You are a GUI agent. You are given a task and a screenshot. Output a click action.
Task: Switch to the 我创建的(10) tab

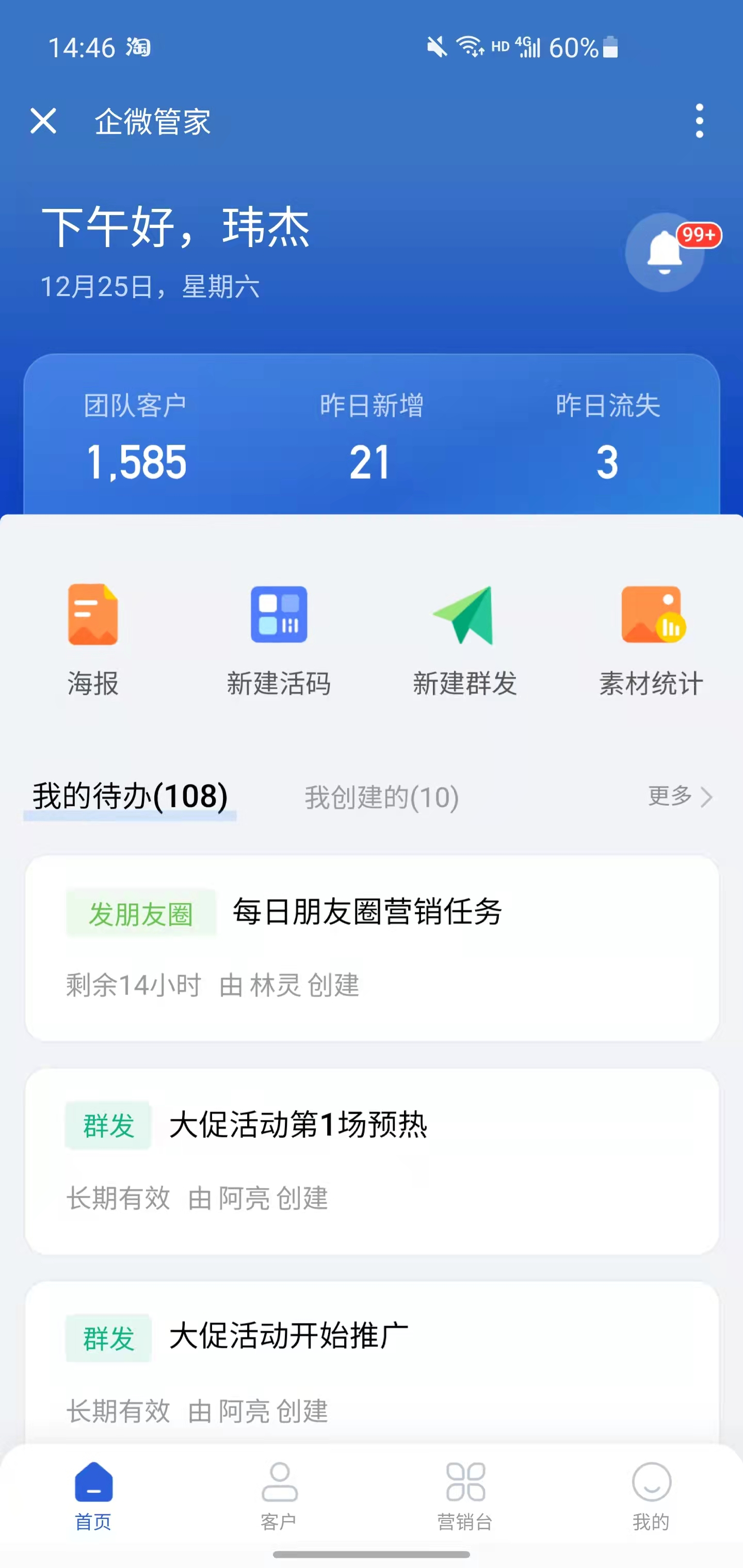tap(382, 797)
